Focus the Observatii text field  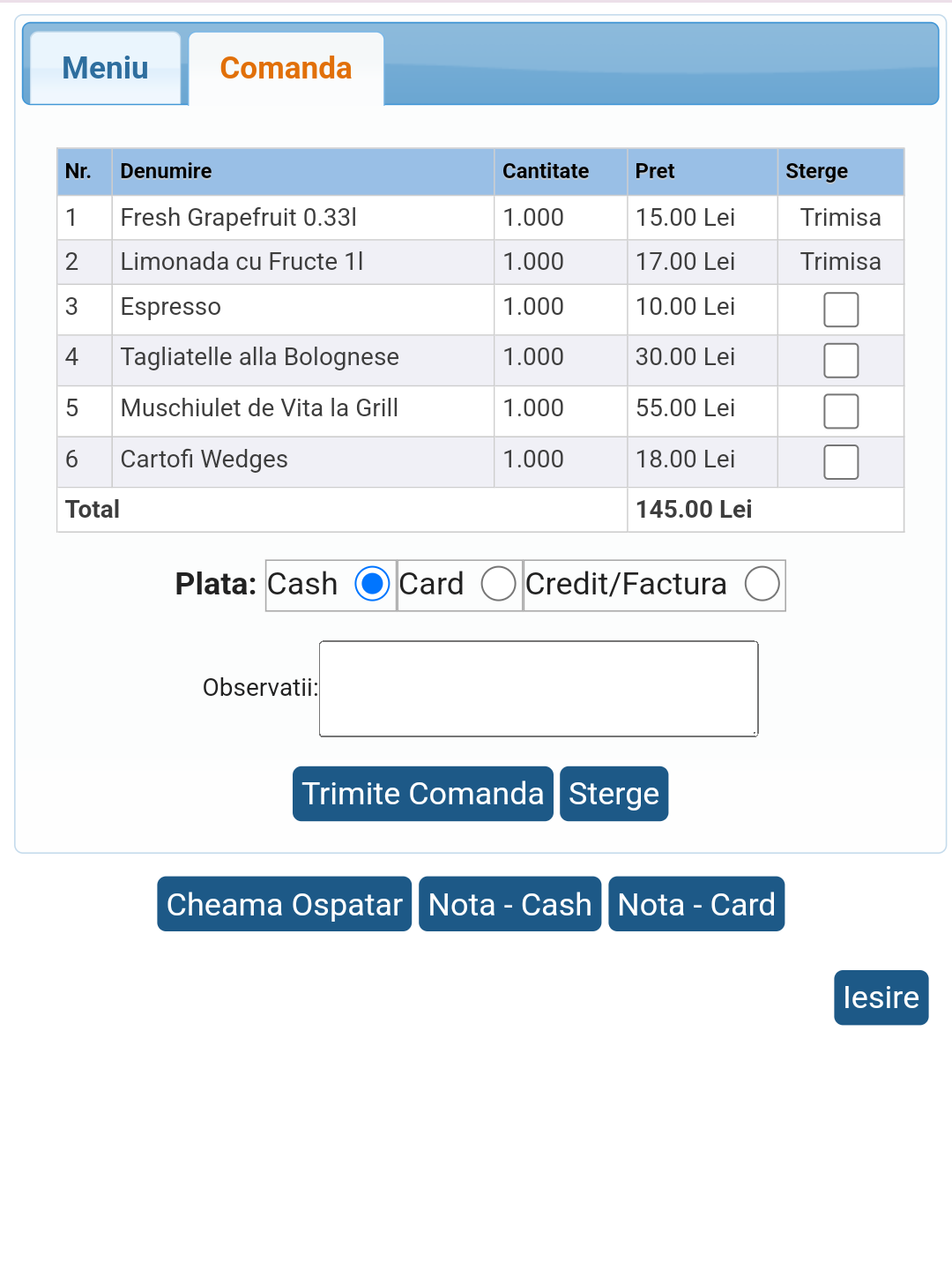click(x=538, y=688)
